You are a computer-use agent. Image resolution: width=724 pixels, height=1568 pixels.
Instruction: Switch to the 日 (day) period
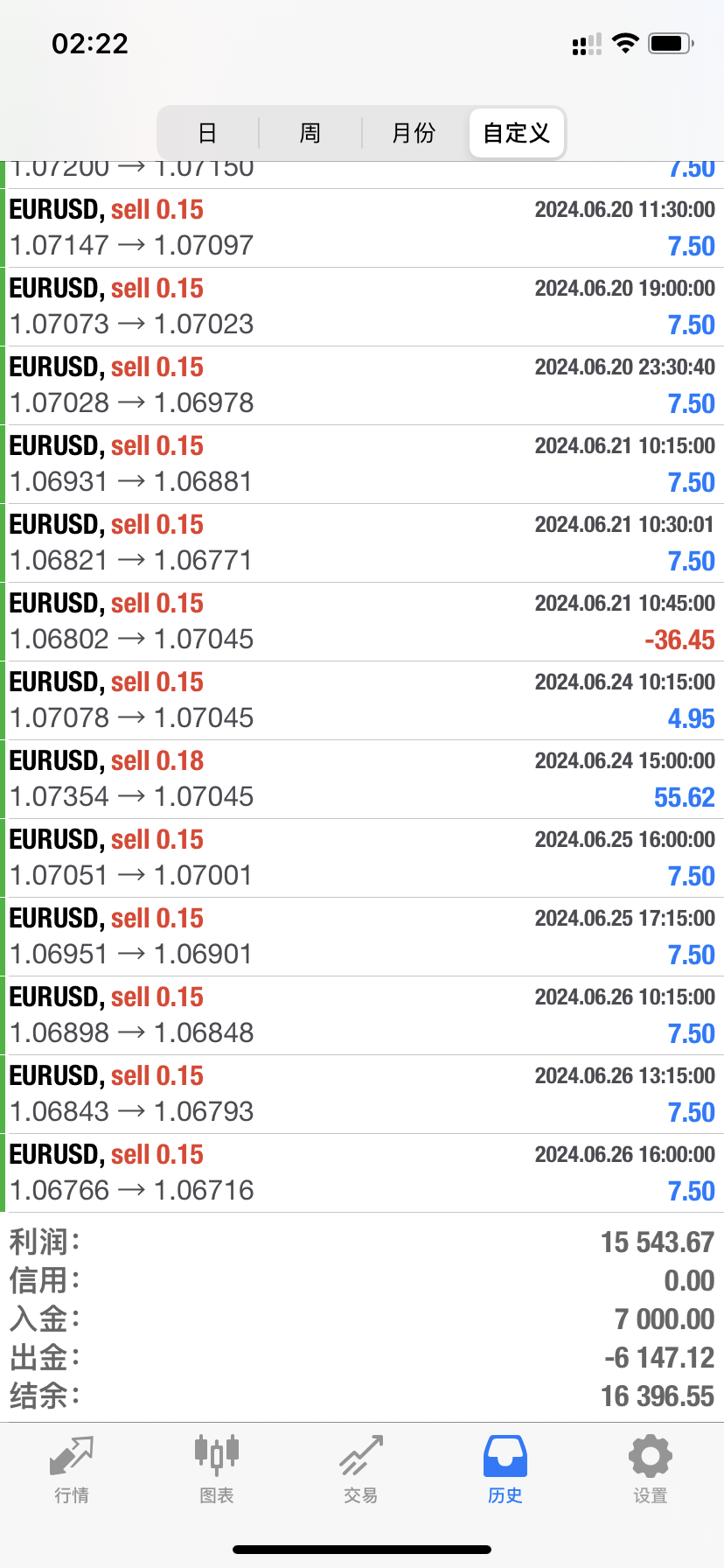click(x=207, y=133)
